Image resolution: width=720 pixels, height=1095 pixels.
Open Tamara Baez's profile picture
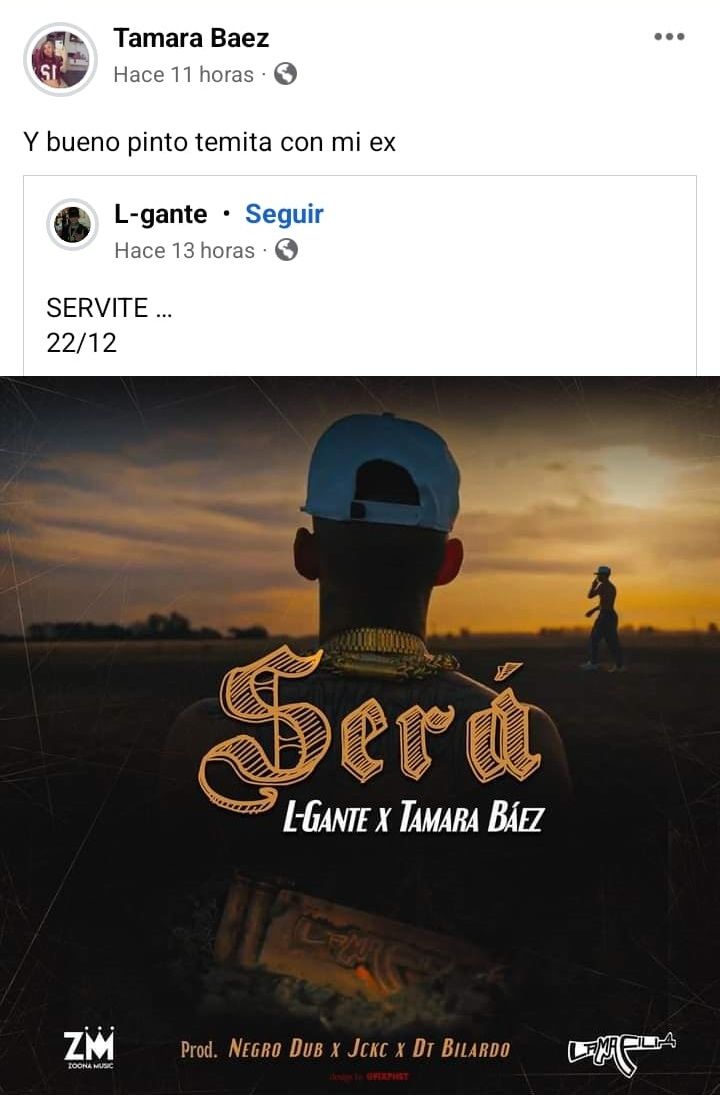[x=60, y=60]
